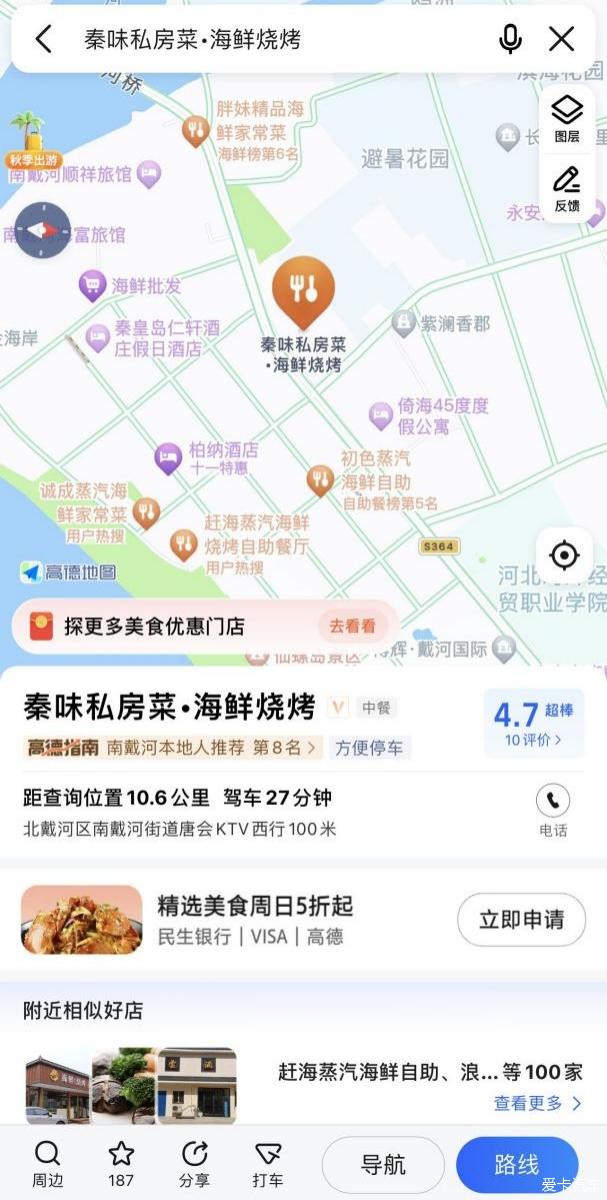Screen dimensions: 607x1200
Task: Tap 立即申请 on the 5折 offer
Action: coord(521,919)
